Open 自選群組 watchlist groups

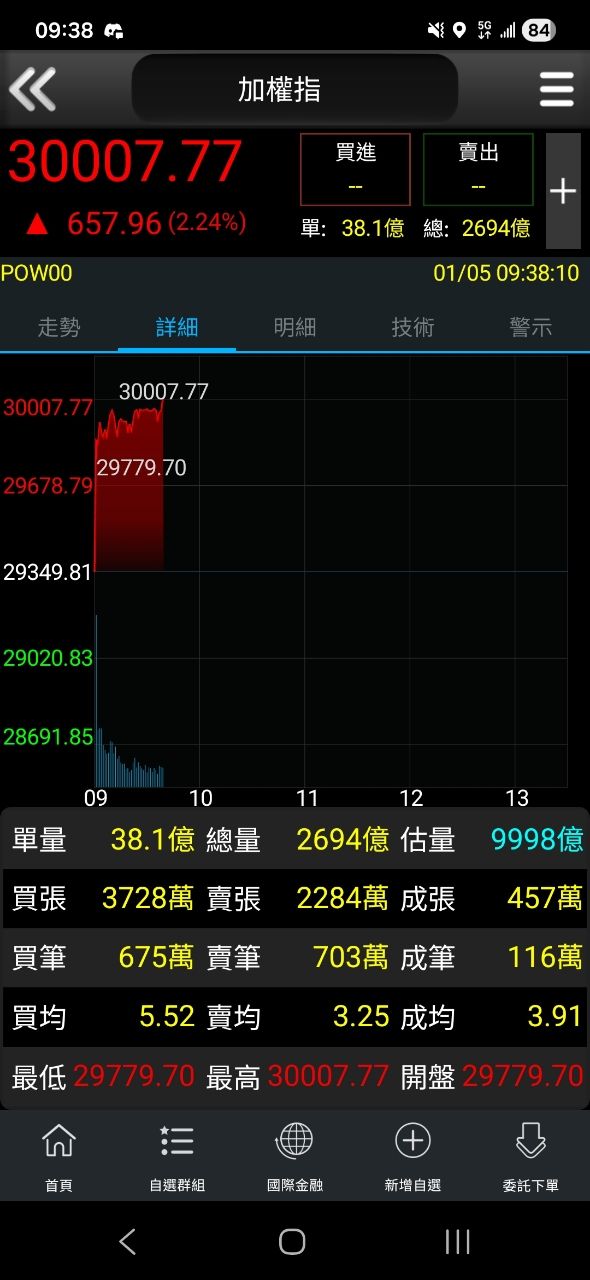pos(177,1157)
